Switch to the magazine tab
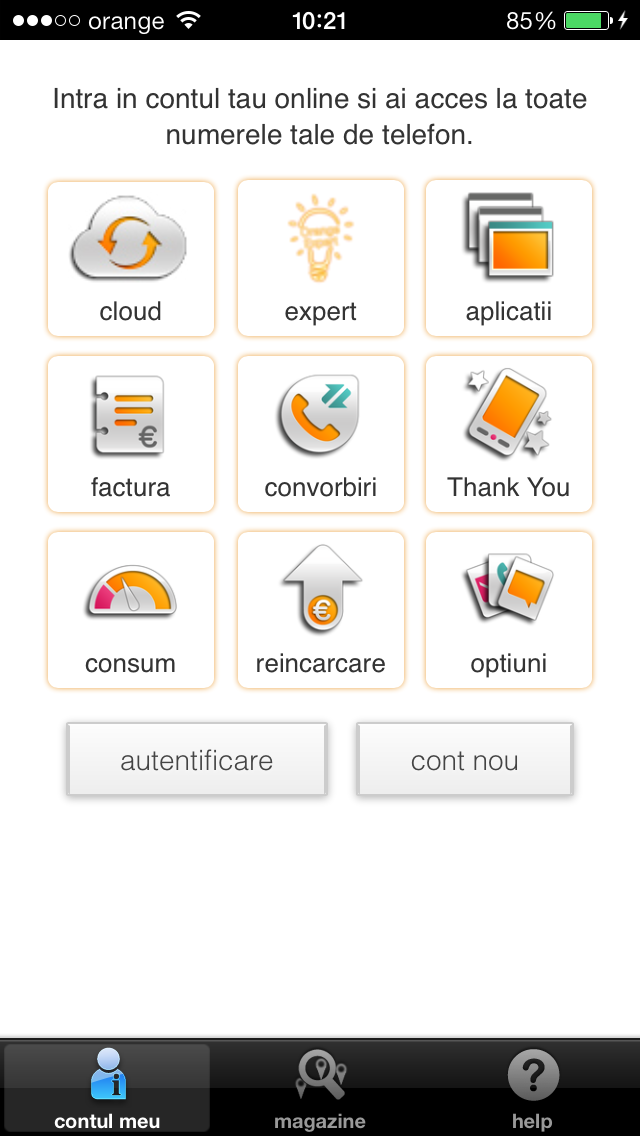The width and height of the screenshot is (640, 1136). tap(320, 1089)
